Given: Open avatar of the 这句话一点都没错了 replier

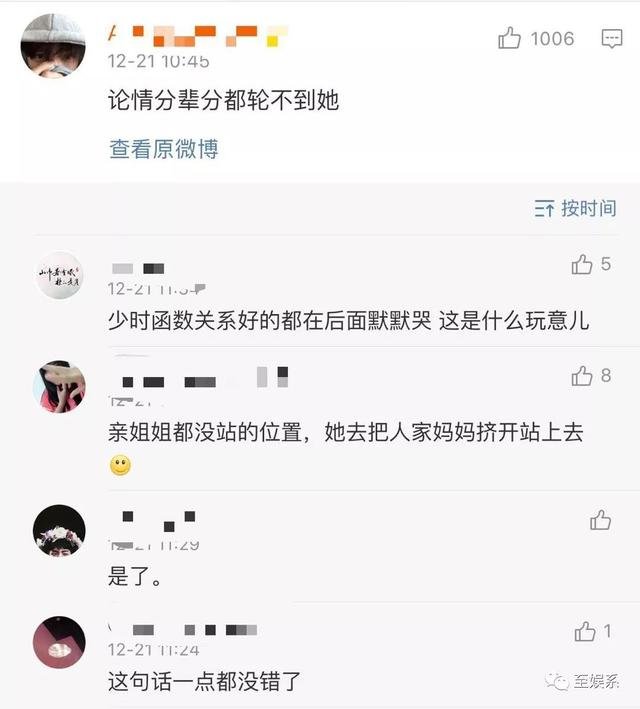Looking at the screenshot, I should point(59,642).
